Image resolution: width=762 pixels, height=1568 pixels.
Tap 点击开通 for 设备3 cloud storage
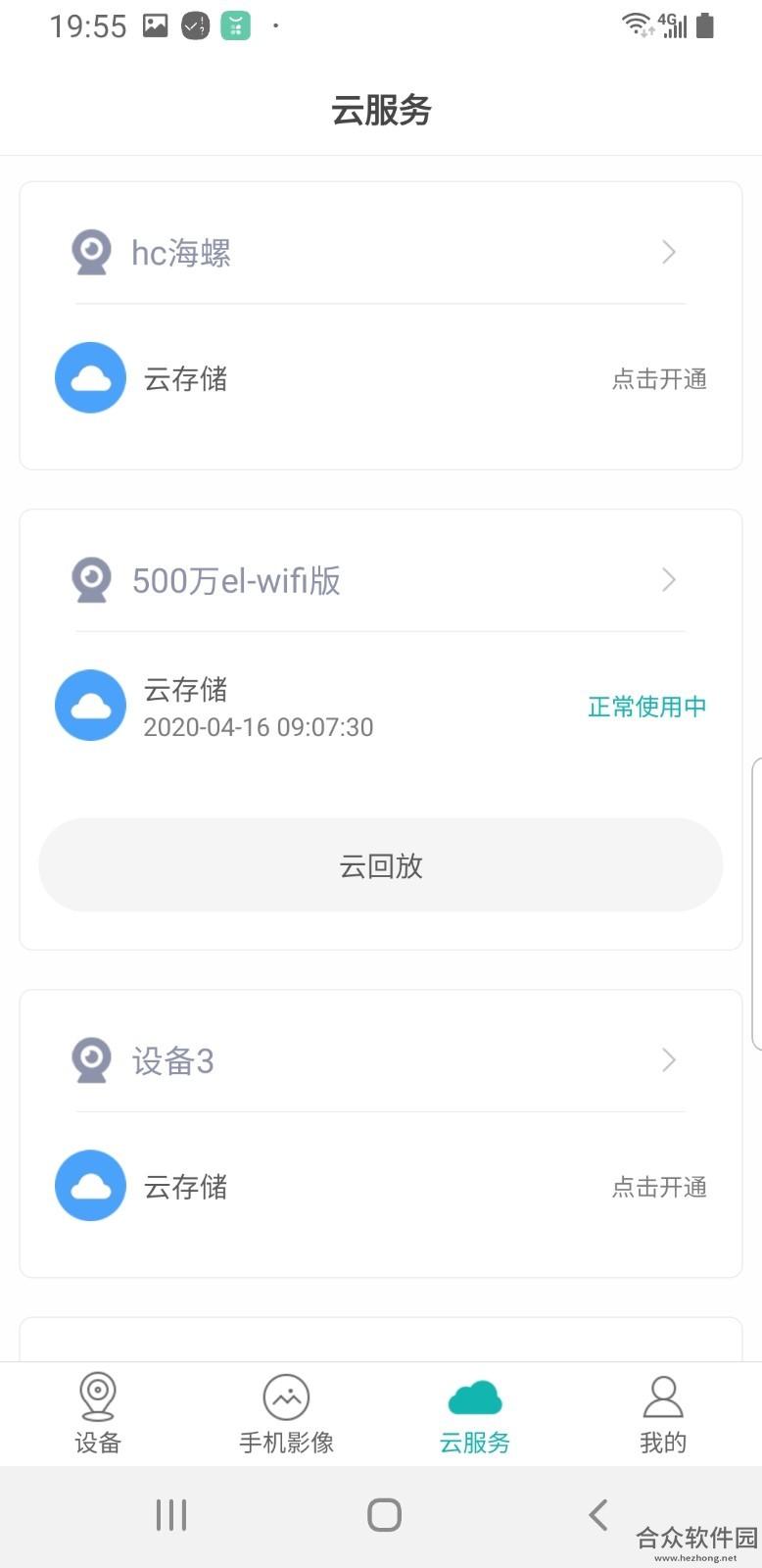(659, 1187)
